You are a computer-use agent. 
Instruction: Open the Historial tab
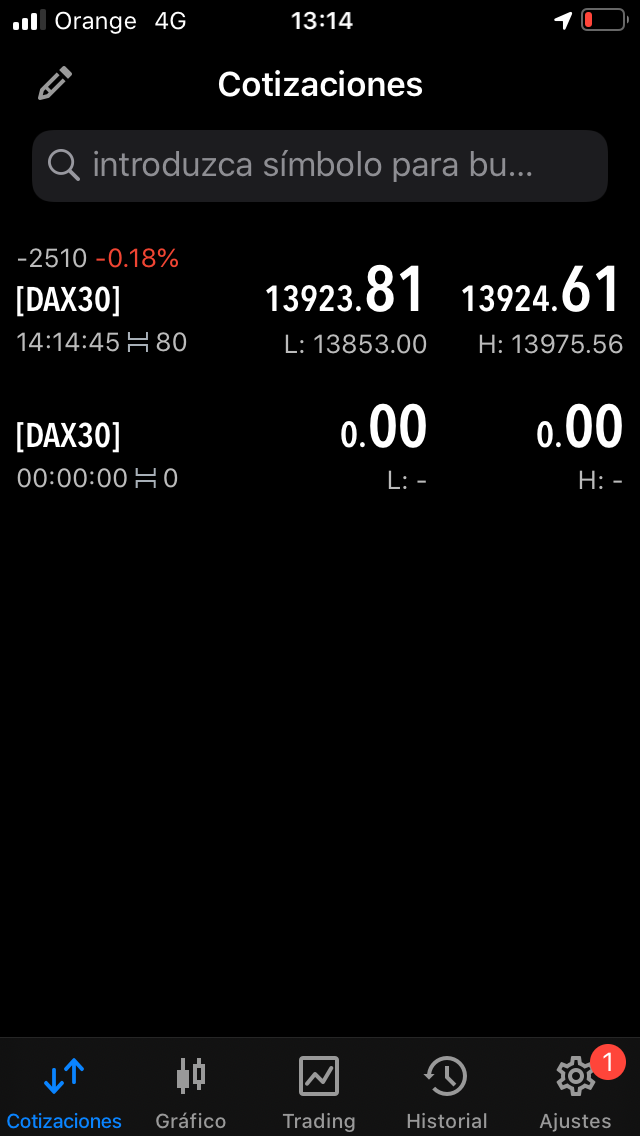pyautogui.click(x=446, y=1092)
